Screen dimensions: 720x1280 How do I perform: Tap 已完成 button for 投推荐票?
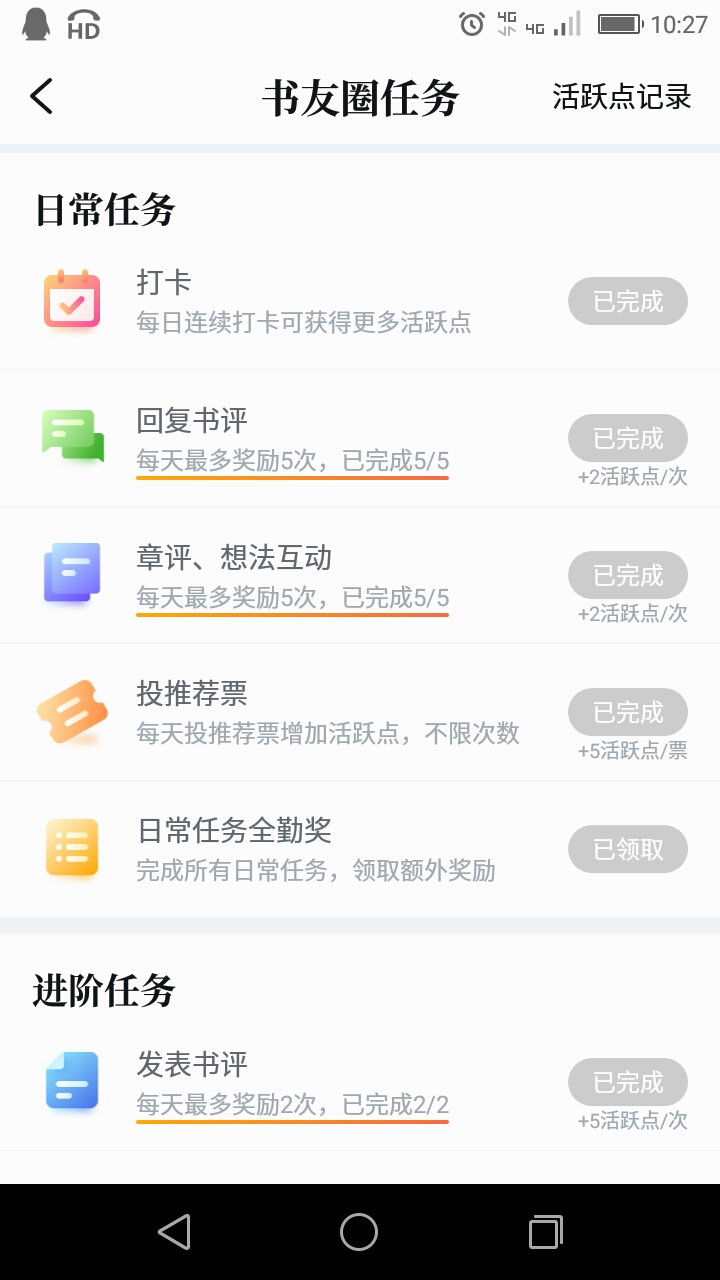click(628, 712)
